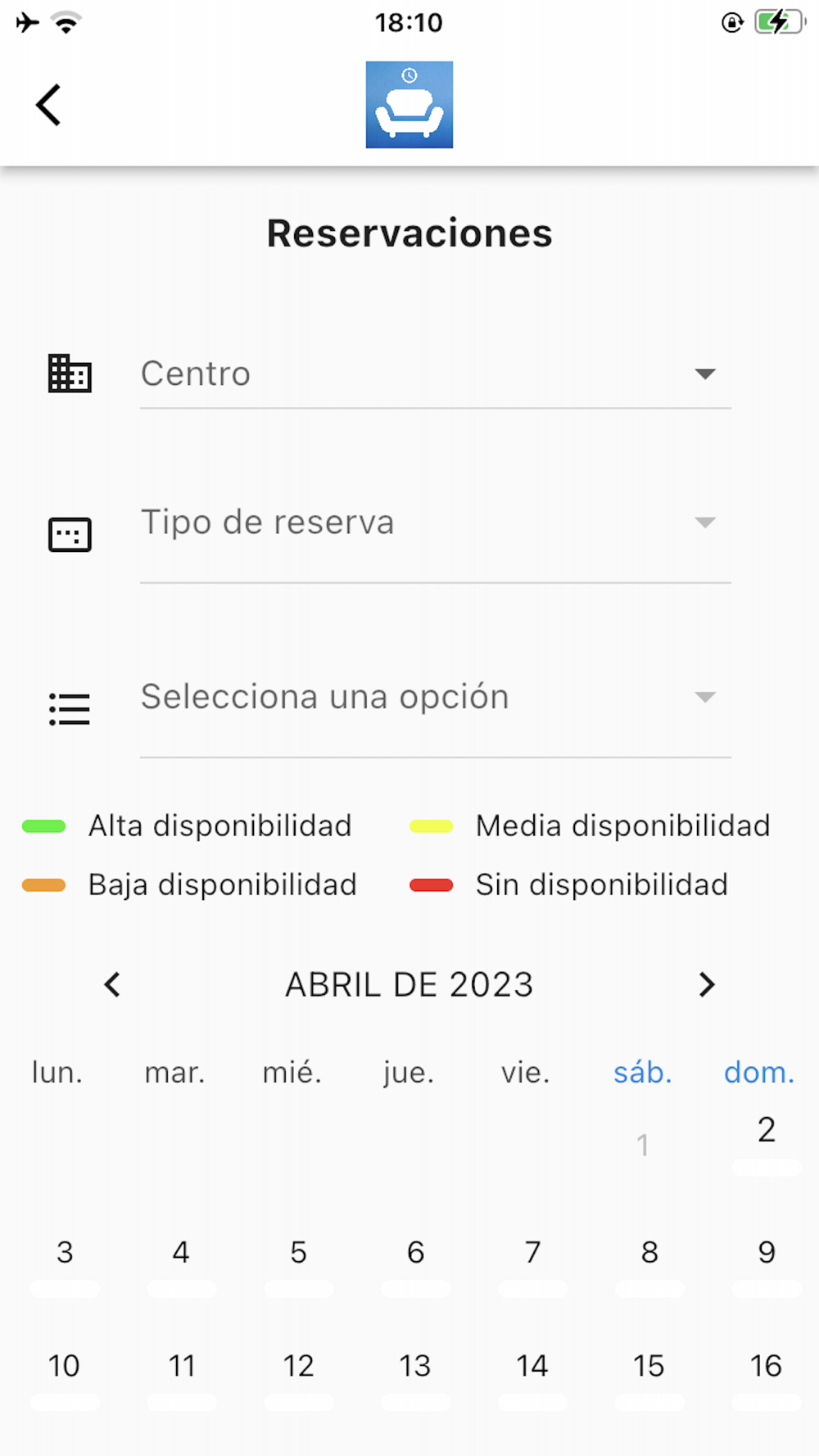This screenshot has width=819, height=1456.
Task: Go back with the top-left arrow
Action: (48, 105)
